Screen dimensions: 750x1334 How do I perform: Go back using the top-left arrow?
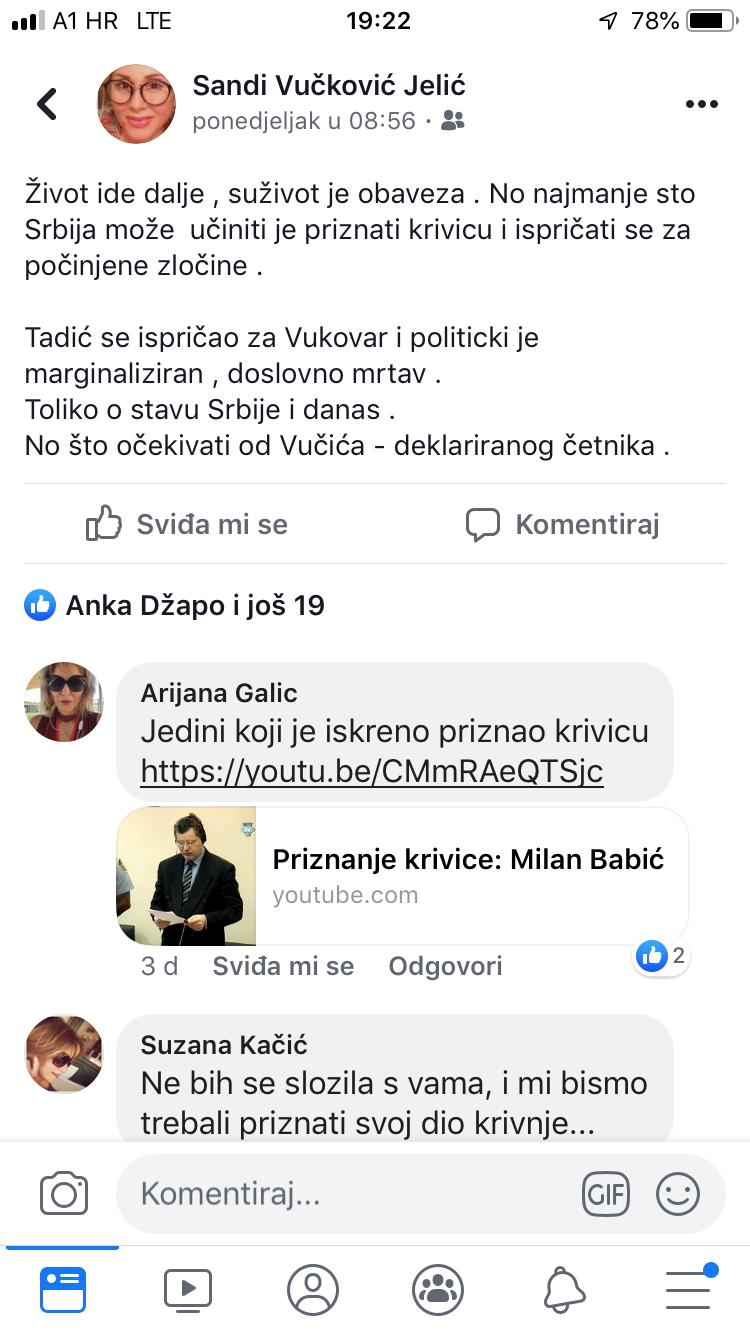[47, 104]
